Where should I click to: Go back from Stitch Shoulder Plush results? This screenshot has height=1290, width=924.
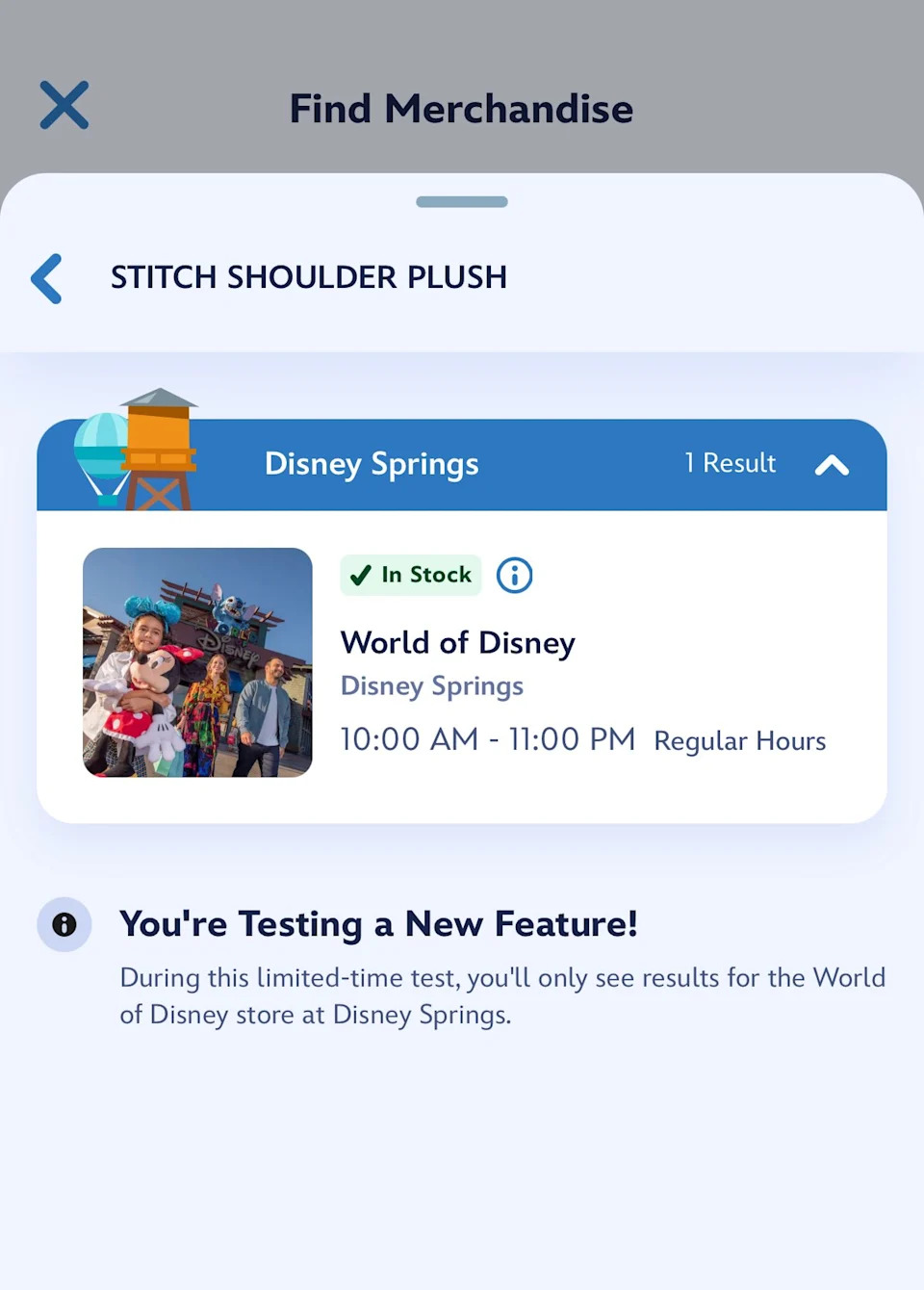[47, 279]
